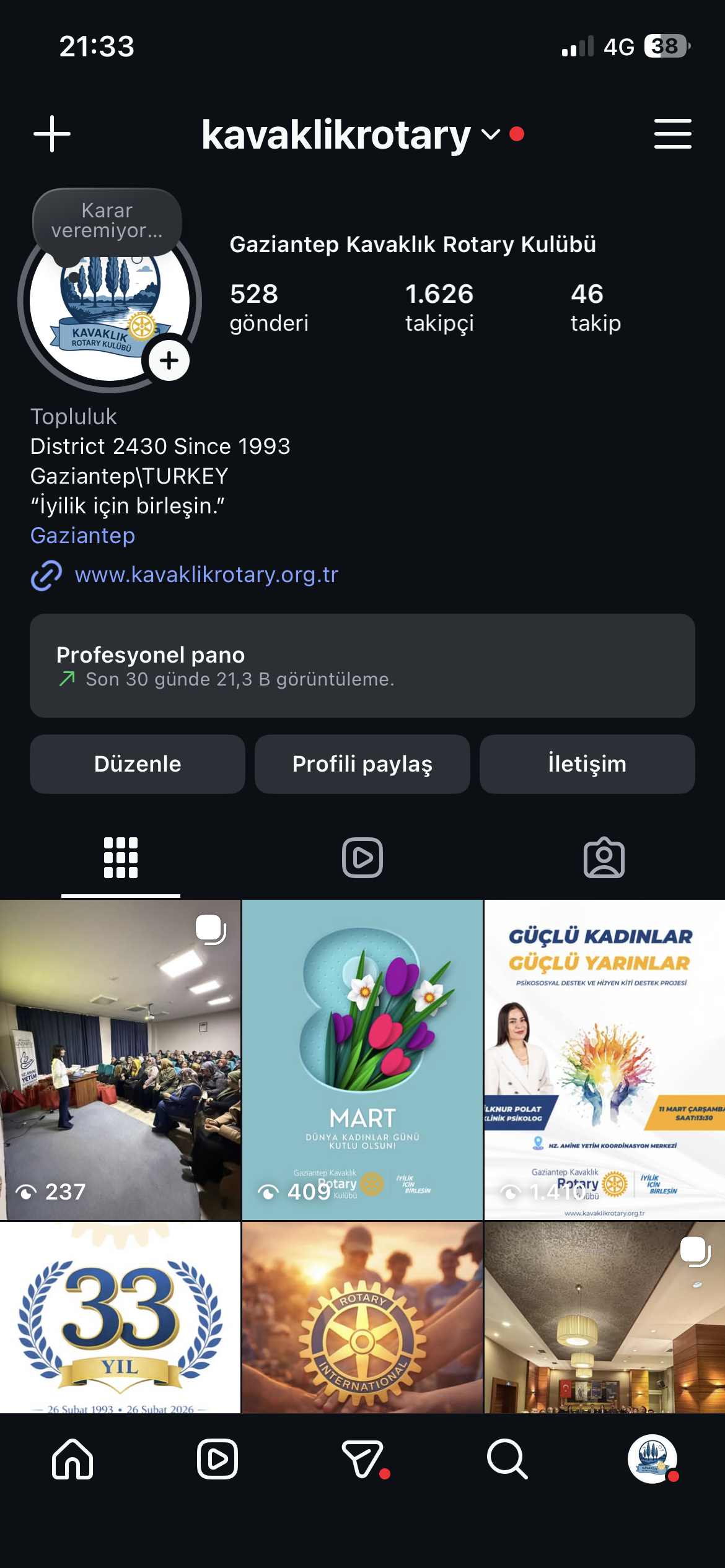View the 1.626 takipçi followers list
The width and height of the screenshot is (725, 1568).
pos(439,307)
